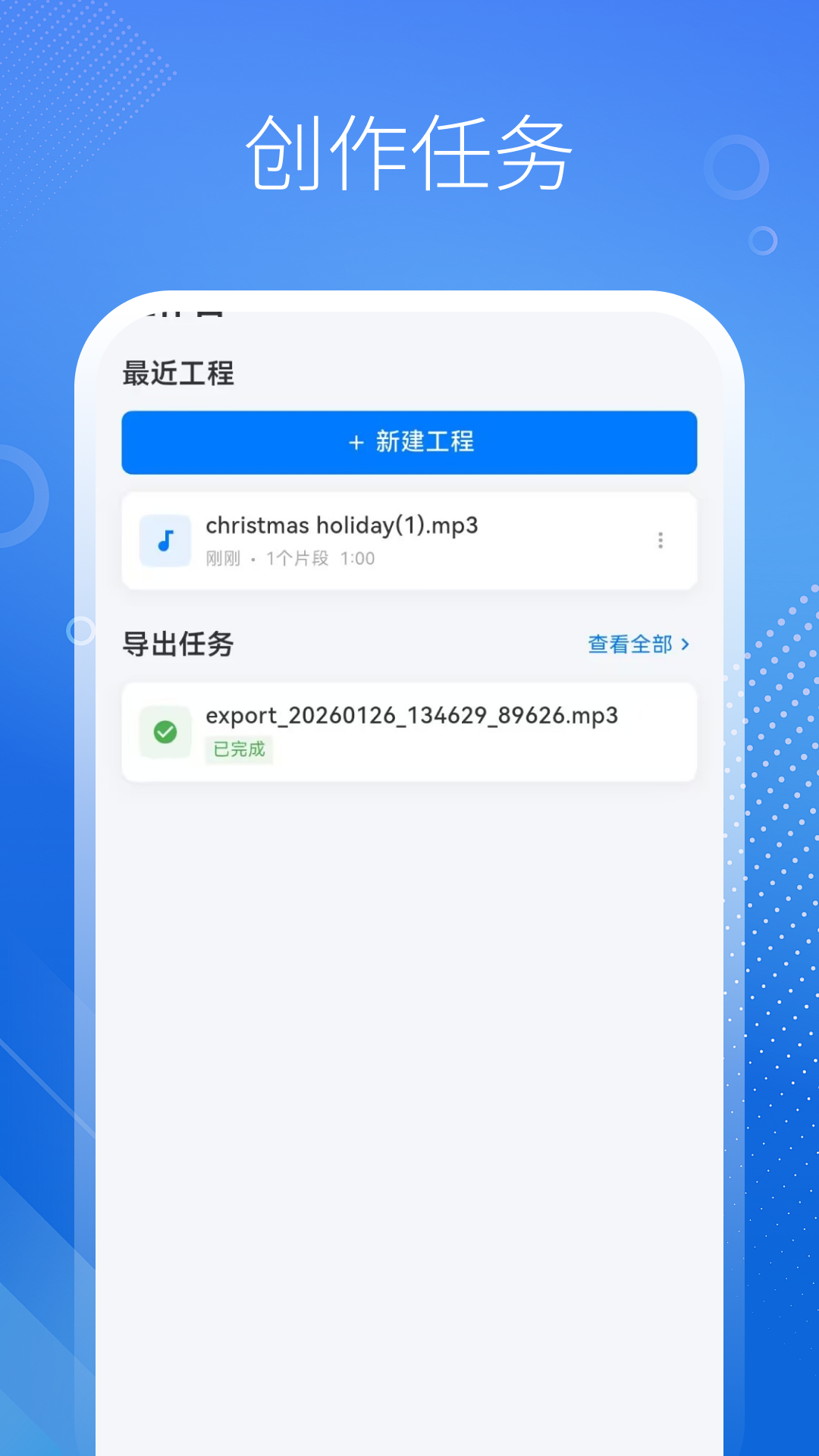The width and height of the screenshot is (819, 1456).
Task: Expand the export task list with the chevron
Action: coord(686,644)
